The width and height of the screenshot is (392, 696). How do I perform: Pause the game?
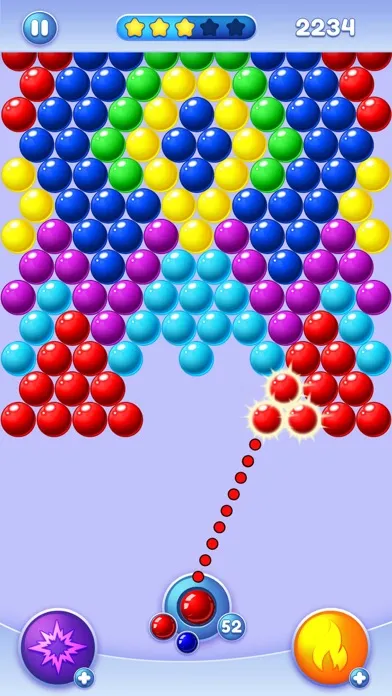(40, 28)
